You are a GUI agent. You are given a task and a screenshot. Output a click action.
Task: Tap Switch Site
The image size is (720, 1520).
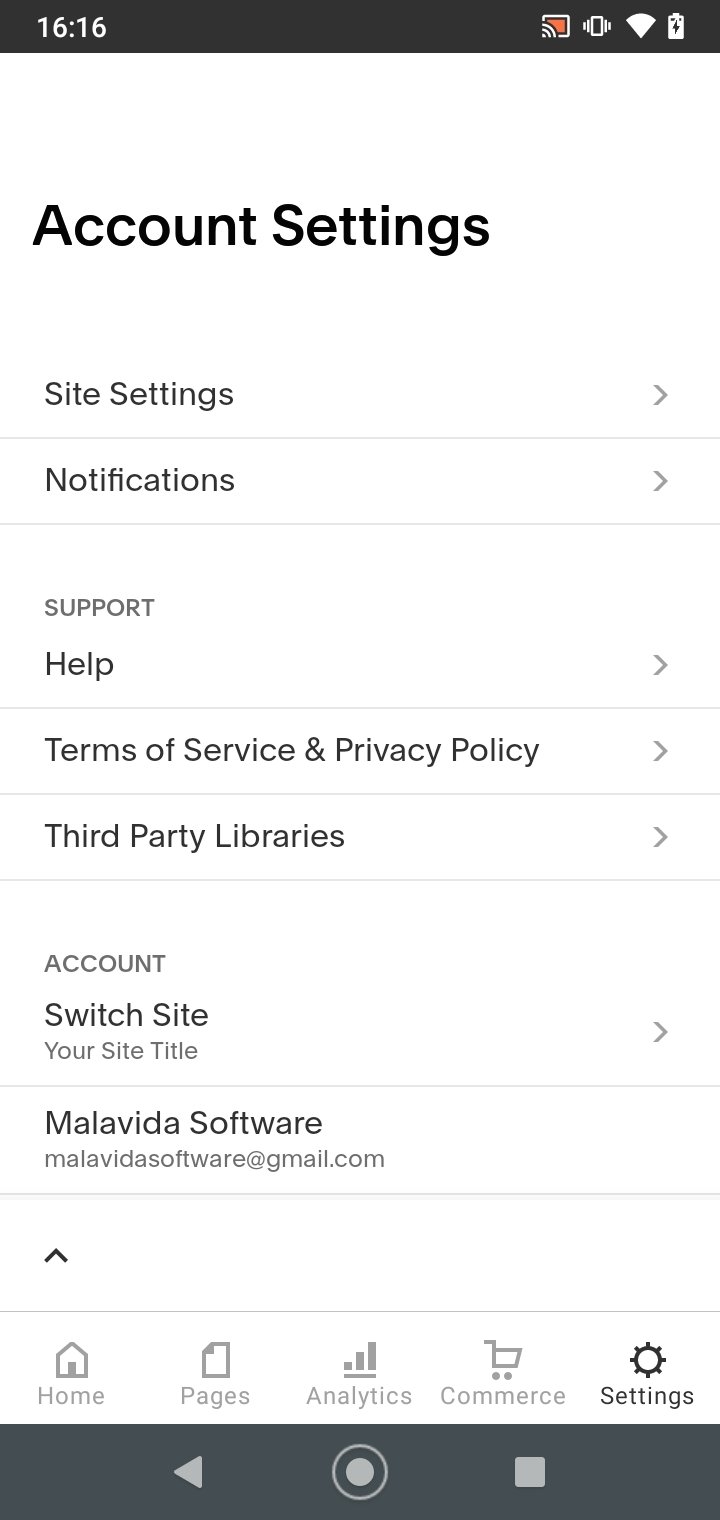pyautogui.click(x=360, y=1032)
